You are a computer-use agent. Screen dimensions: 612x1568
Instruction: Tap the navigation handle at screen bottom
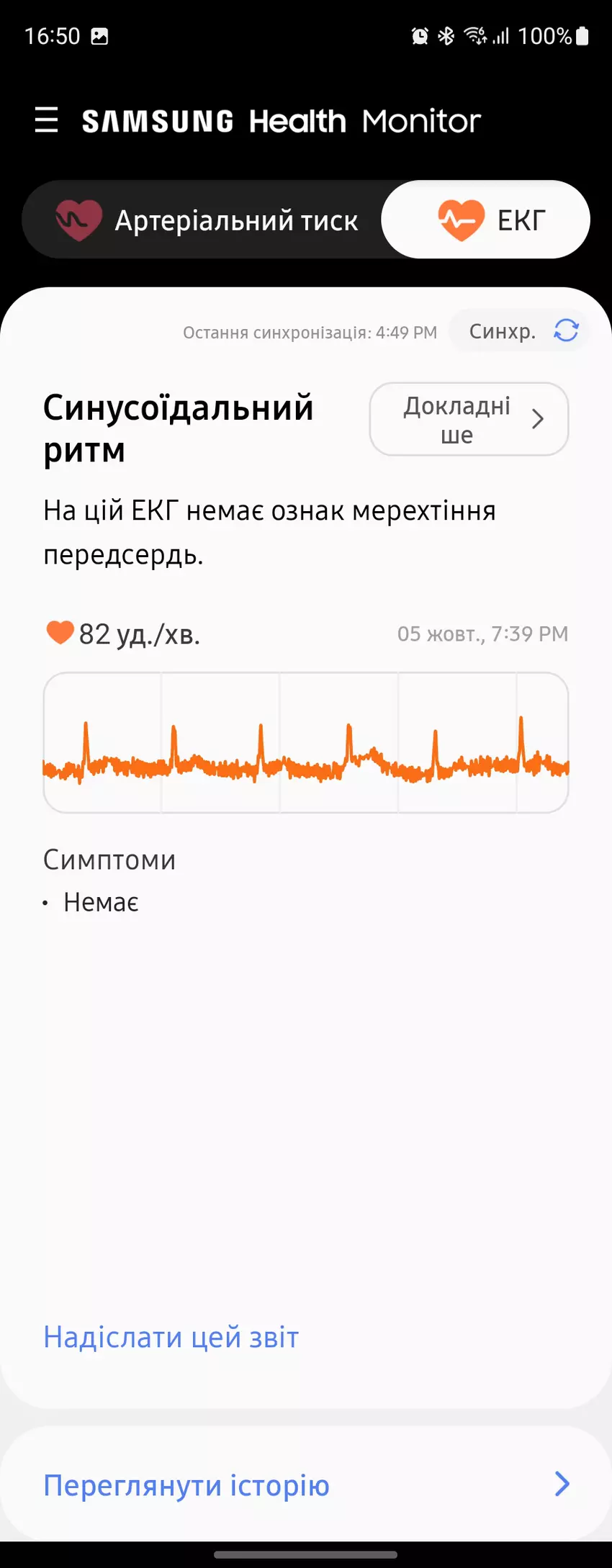tap(305, 1553)
